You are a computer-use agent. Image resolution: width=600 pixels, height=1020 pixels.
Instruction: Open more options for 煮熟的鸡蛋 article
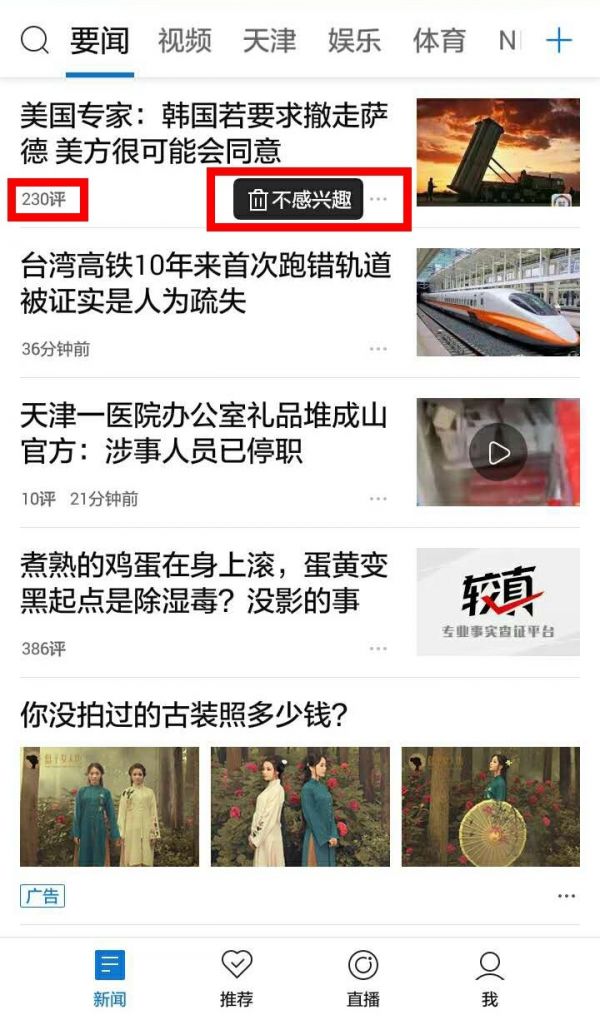click(378, 649)
